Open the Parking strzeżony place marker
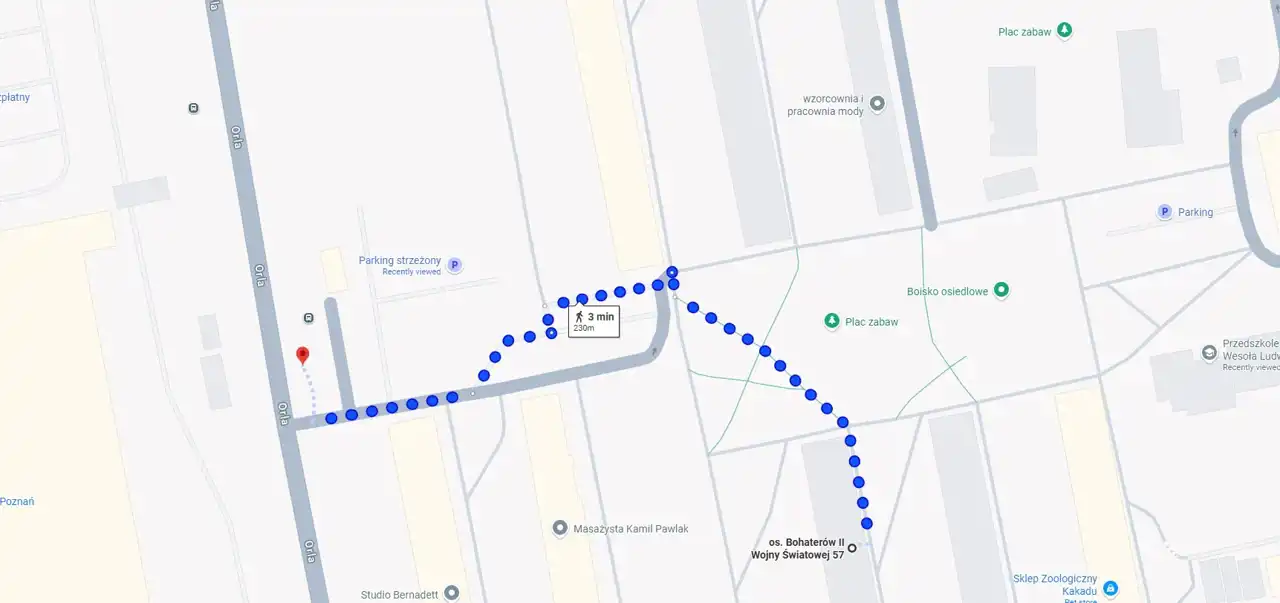1280x603 pixels. (454, 265)
